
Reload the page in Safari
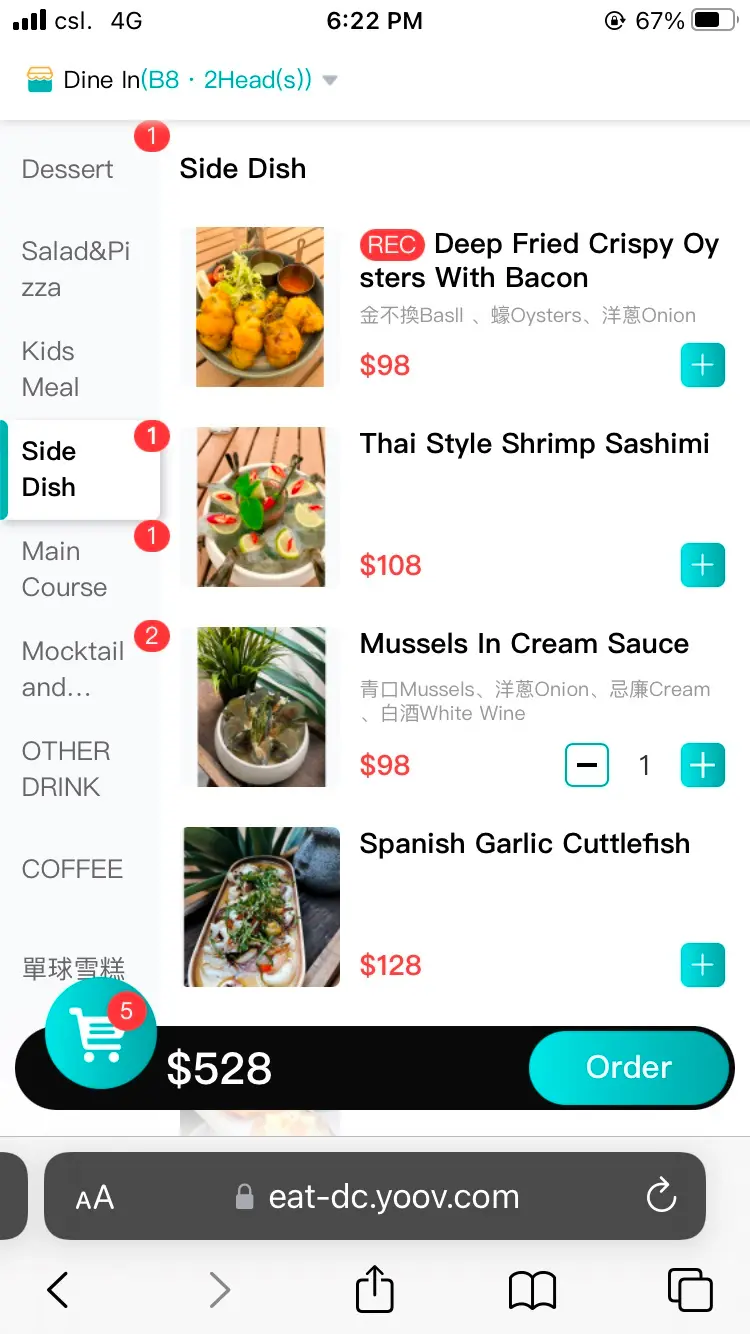(x=661, y=1196)
